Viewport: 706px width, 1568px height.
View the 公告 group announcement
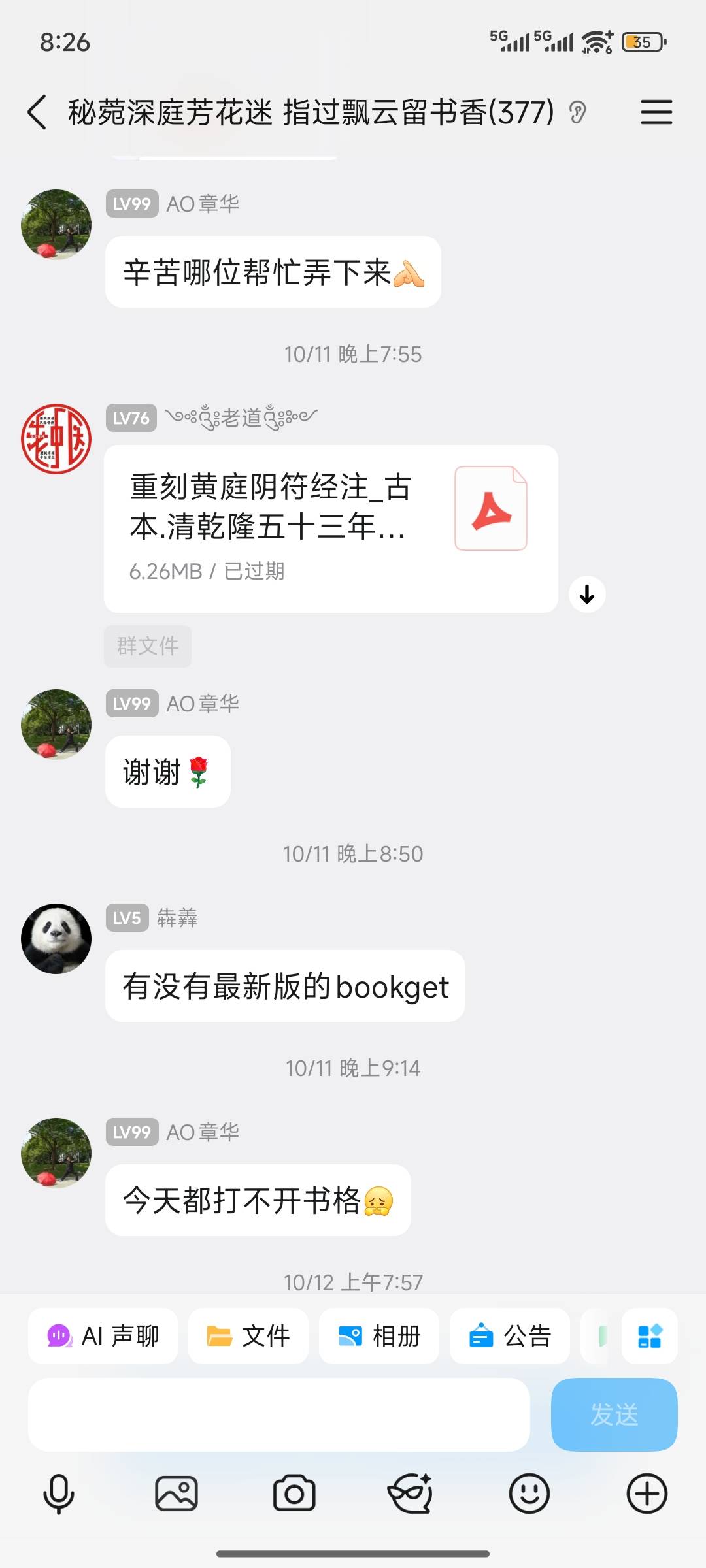[x=510, y=1336]
